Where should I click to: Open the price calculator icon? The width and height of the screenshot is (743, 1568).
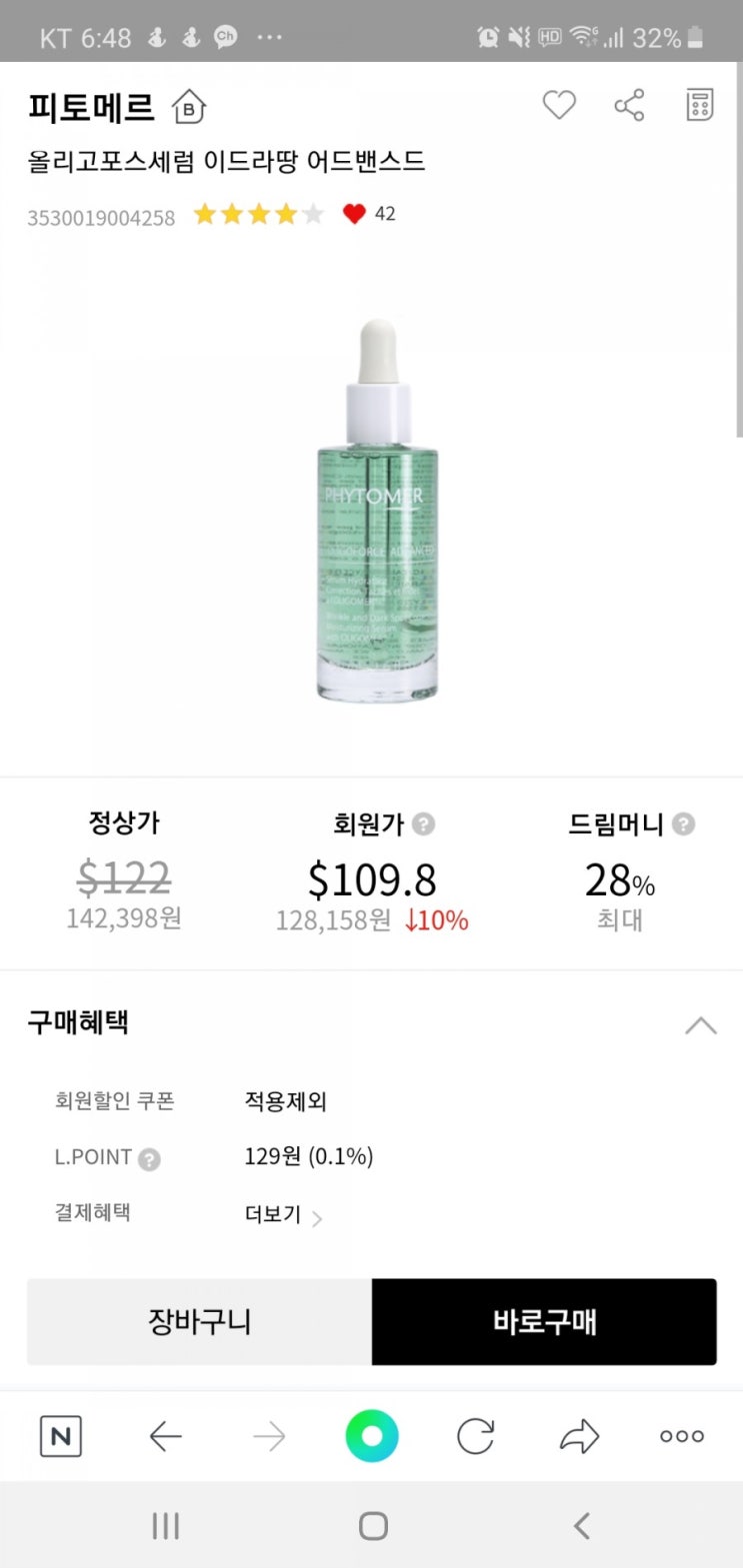click(x=700, y=105)
